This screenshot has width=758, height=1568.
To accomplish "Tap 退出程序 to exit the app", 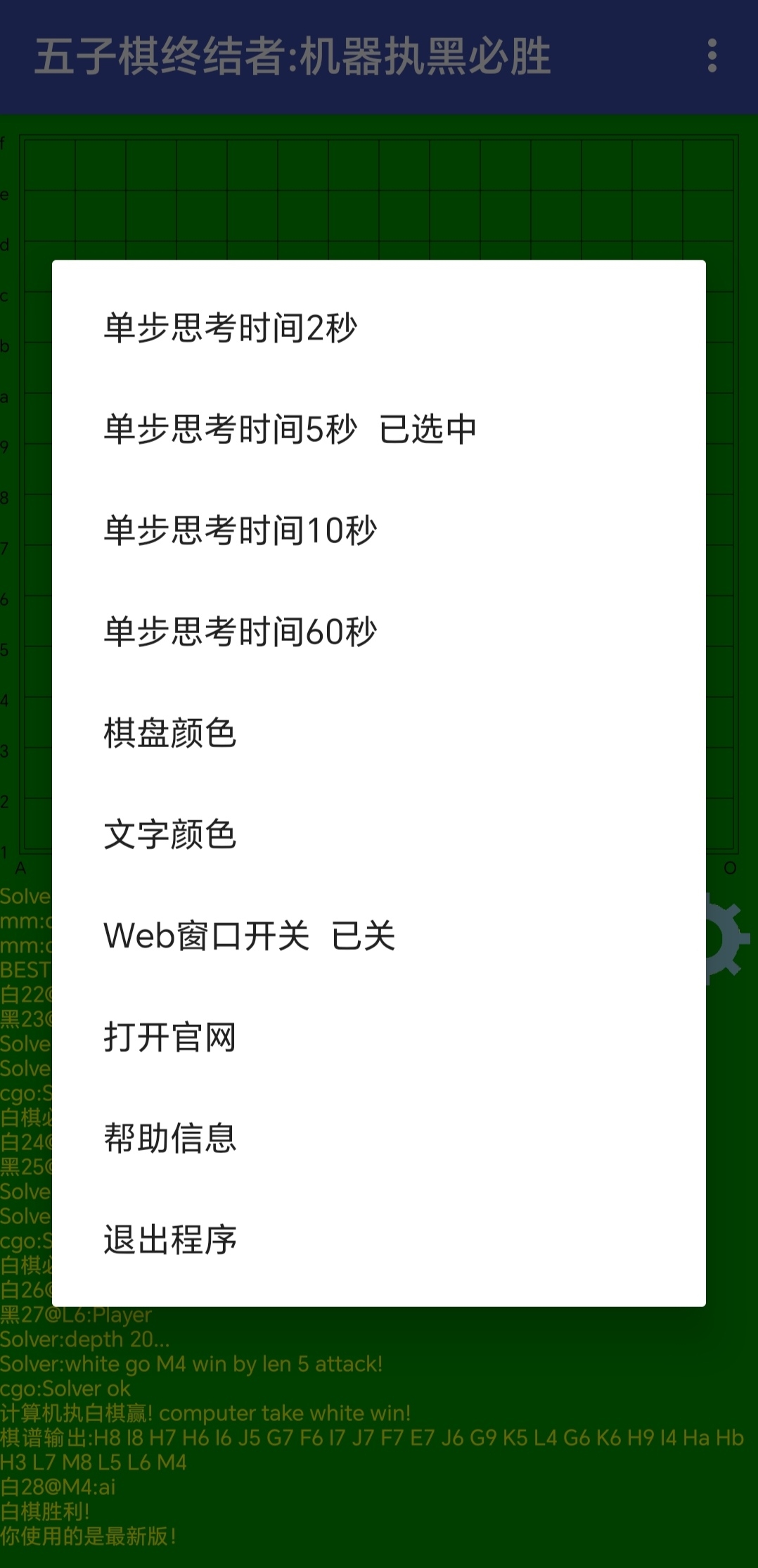I will [379, 1239].
